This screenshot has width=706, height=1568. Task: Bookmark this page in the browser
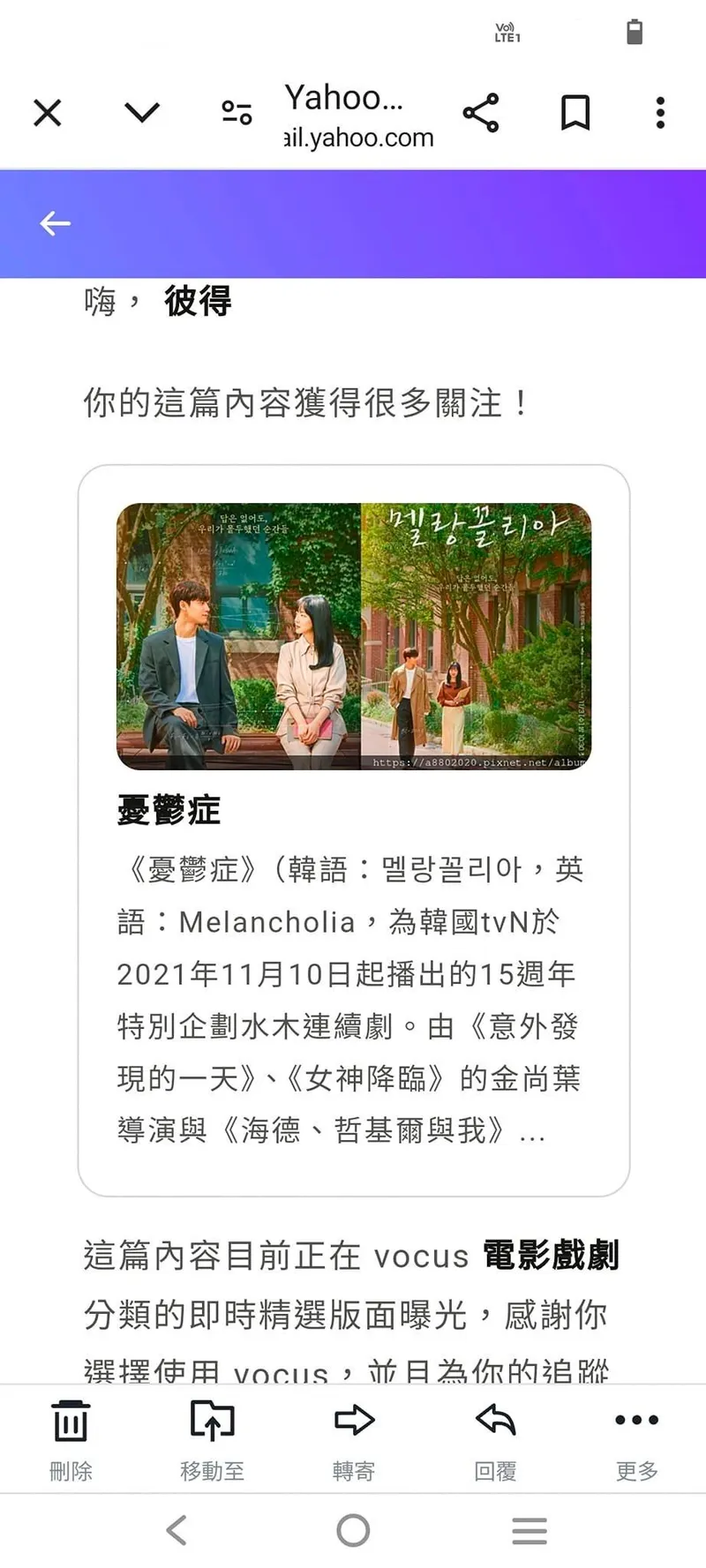(x=575, y=113)
